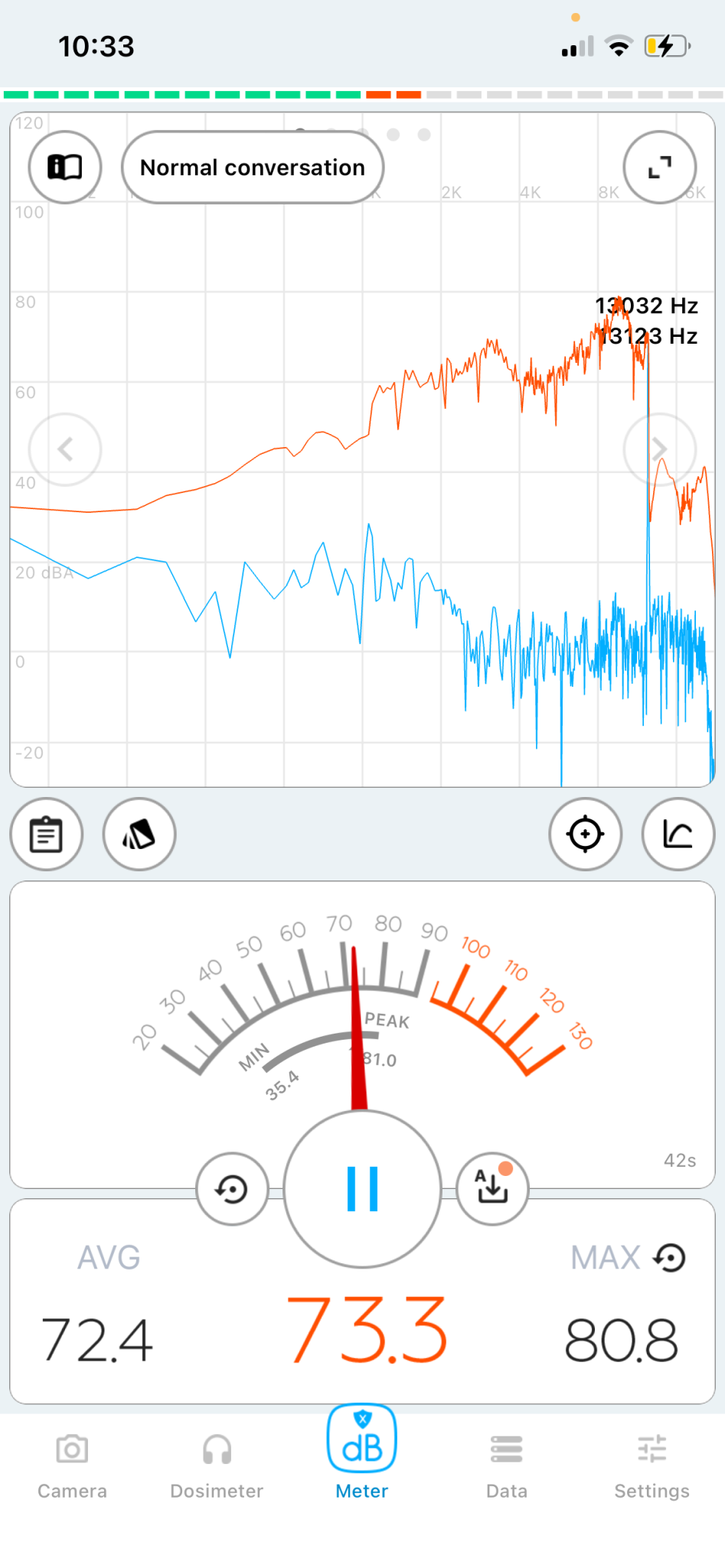Image resolution: width=725 pixels, height=1568 pixels.
Task: Open the clipboard notes icon
Action: 46,835
